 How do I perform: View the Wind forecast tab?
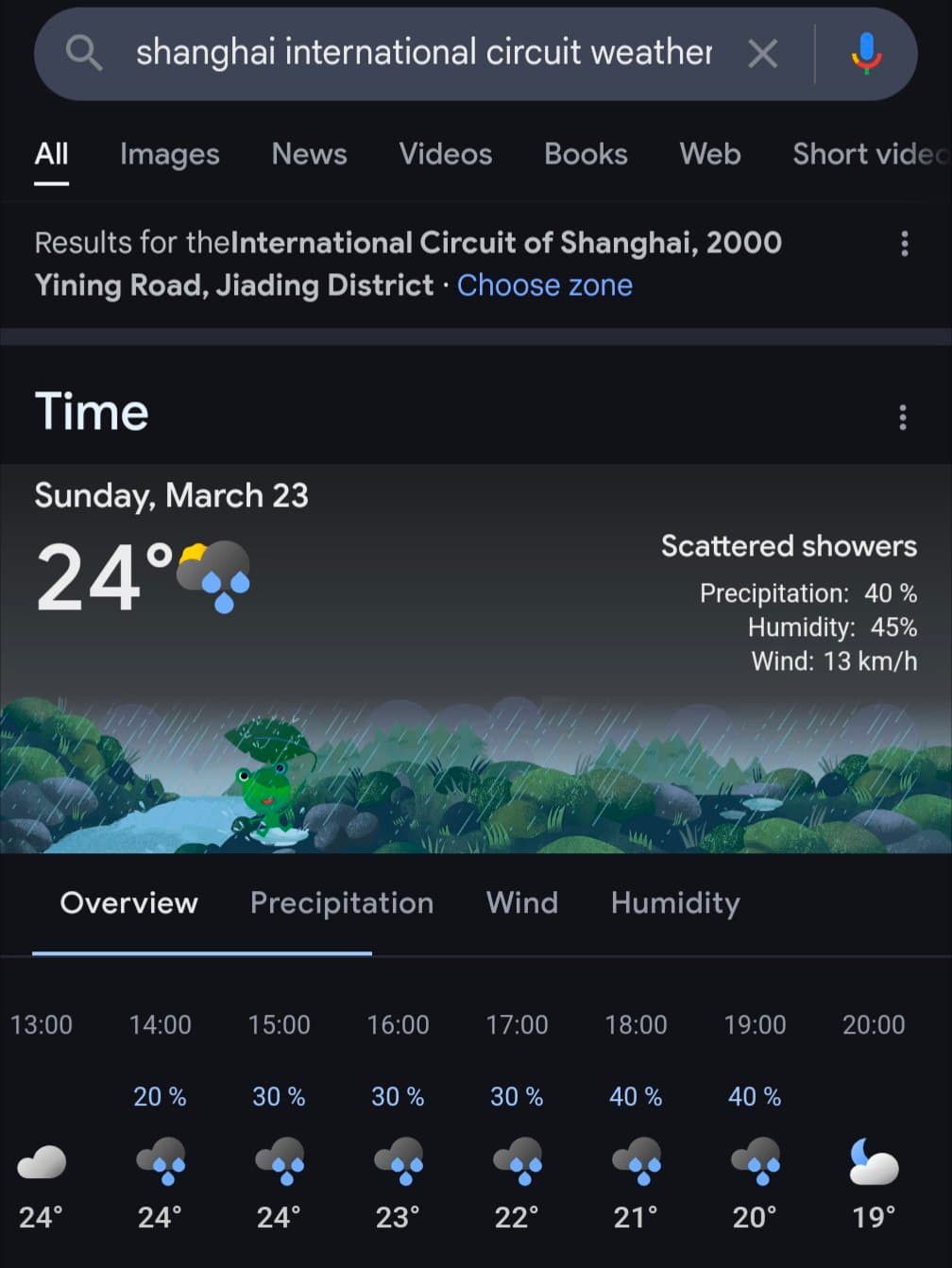coord(522,903)
